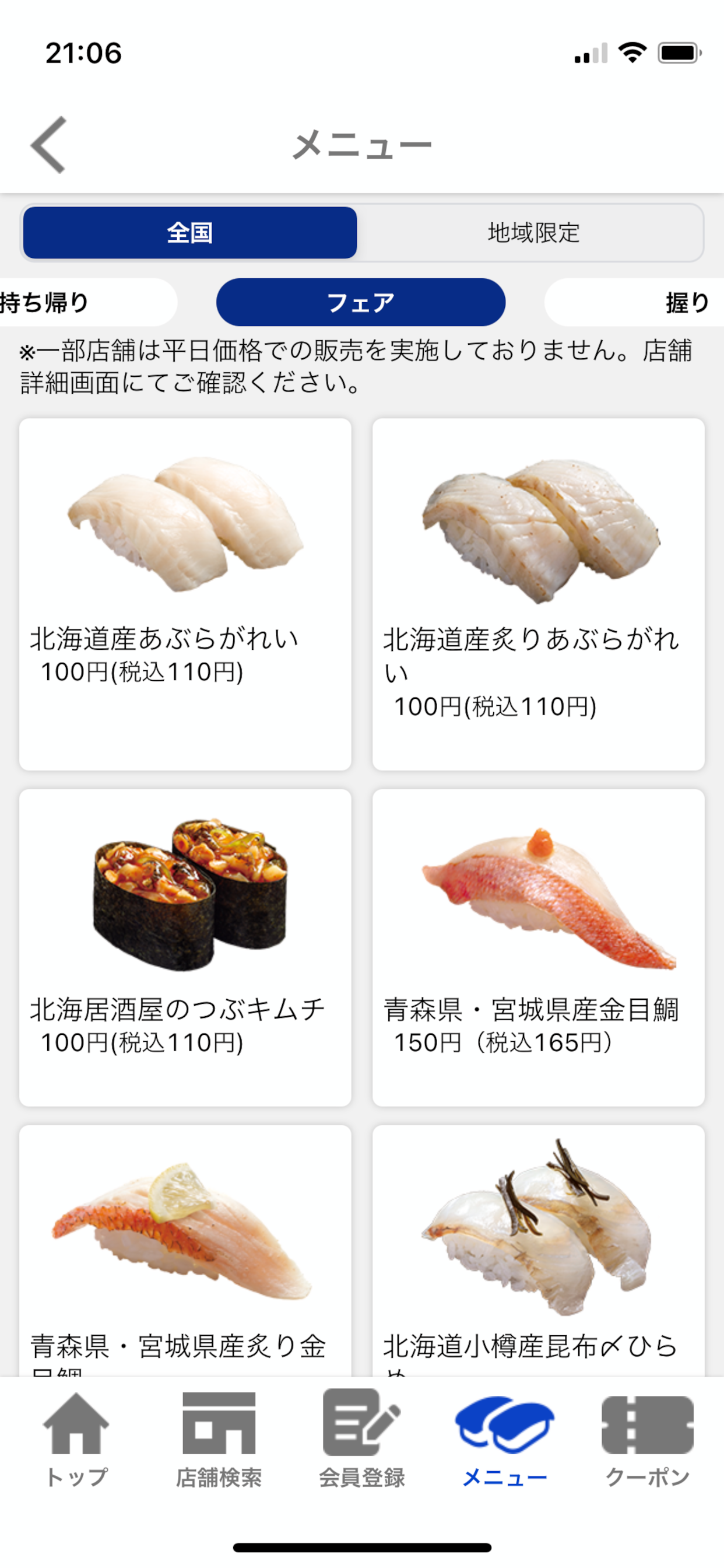Tap the メニュー tab in the bottom bar
The width and height of the screenshot is (724, 1568).
point(504,1440)
